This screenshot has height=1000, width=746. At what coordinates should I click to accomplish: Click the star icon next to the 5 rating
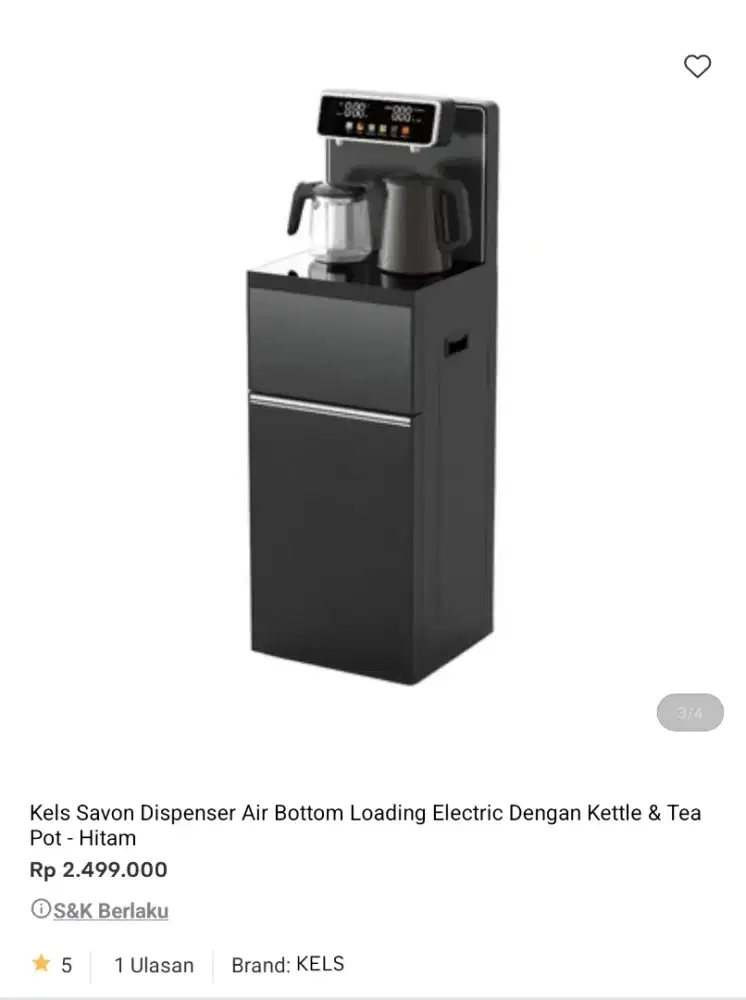(x=39, y=963)
